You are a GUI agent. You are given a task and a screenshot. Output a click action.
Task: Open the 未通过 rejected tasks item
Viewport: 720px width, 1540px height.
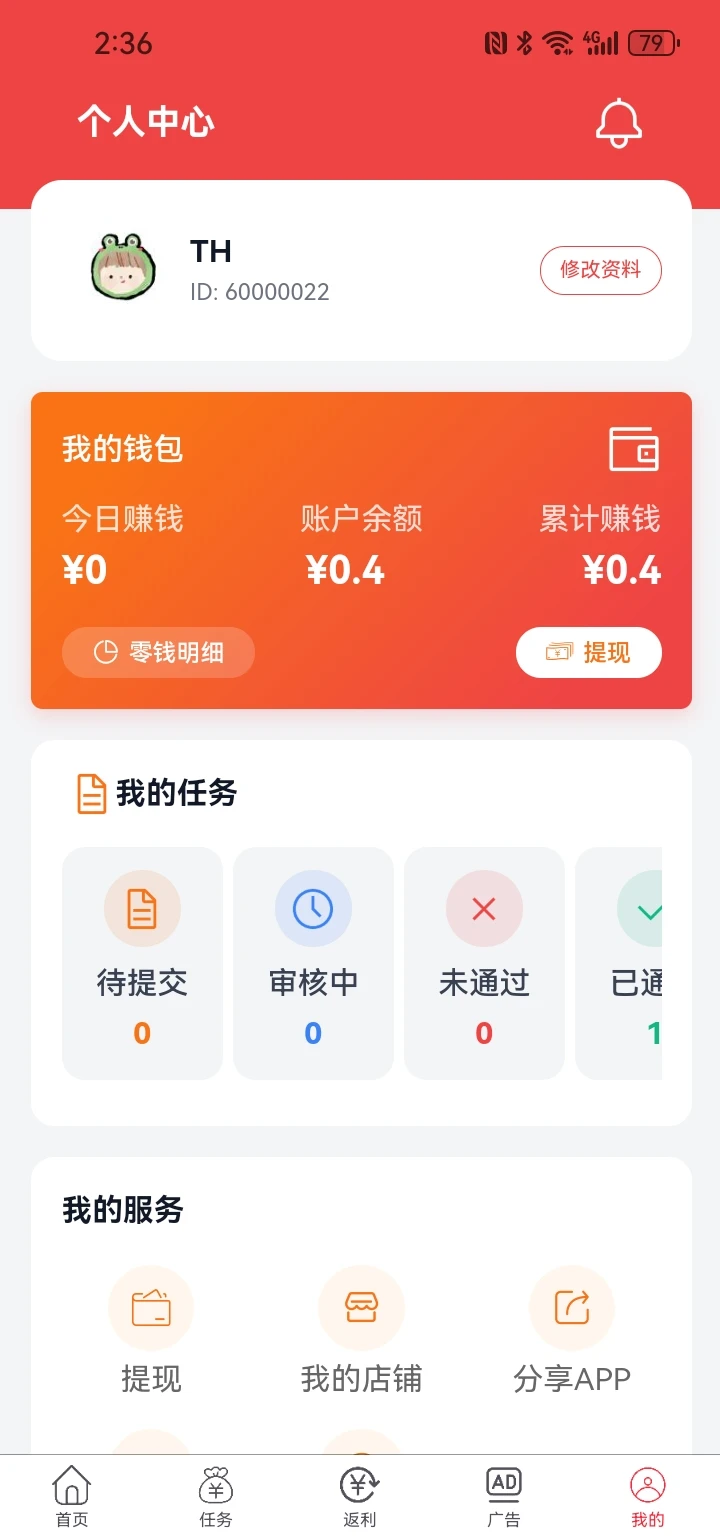coord(484,963)
